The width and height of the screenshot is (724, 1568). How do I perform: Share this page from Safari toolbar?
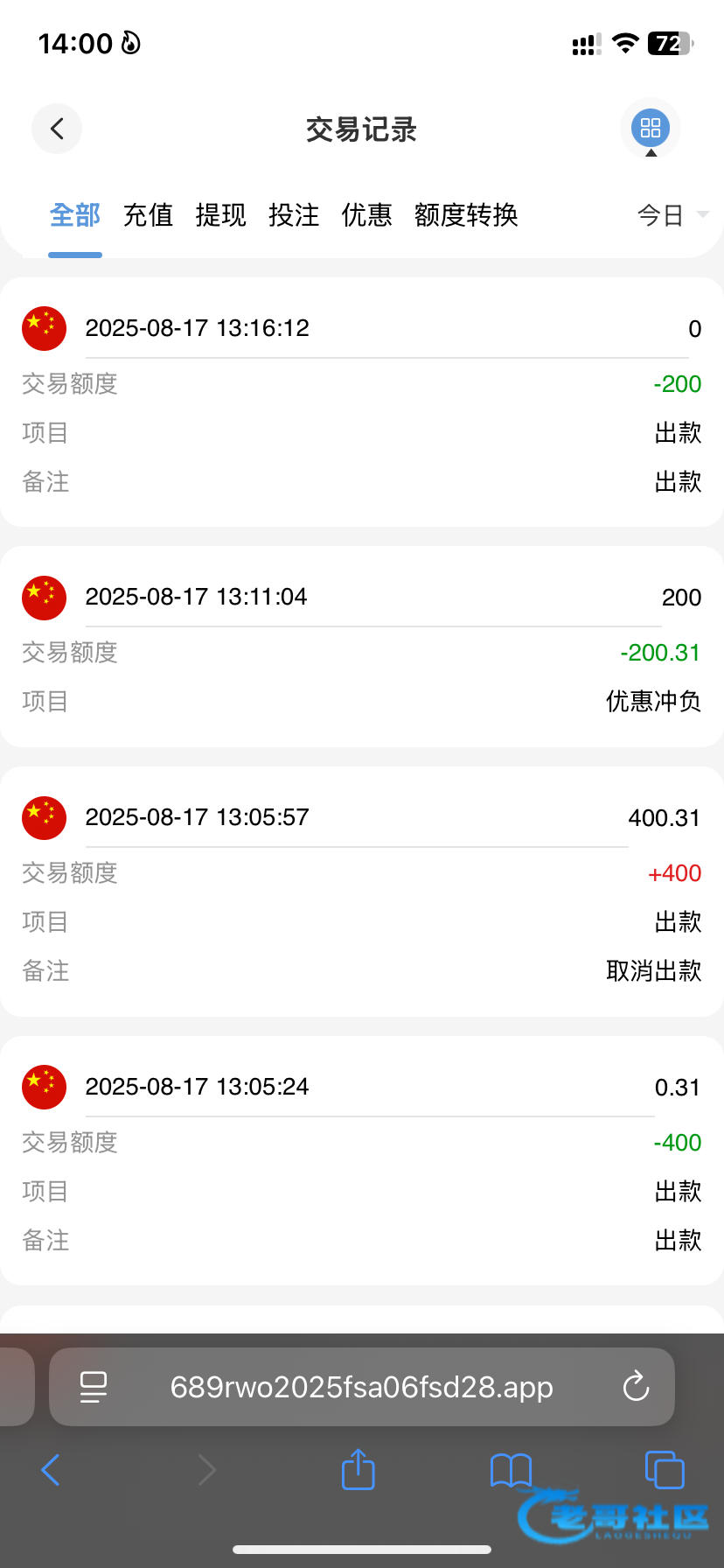pyautogui.click(x=358, y=1470)
